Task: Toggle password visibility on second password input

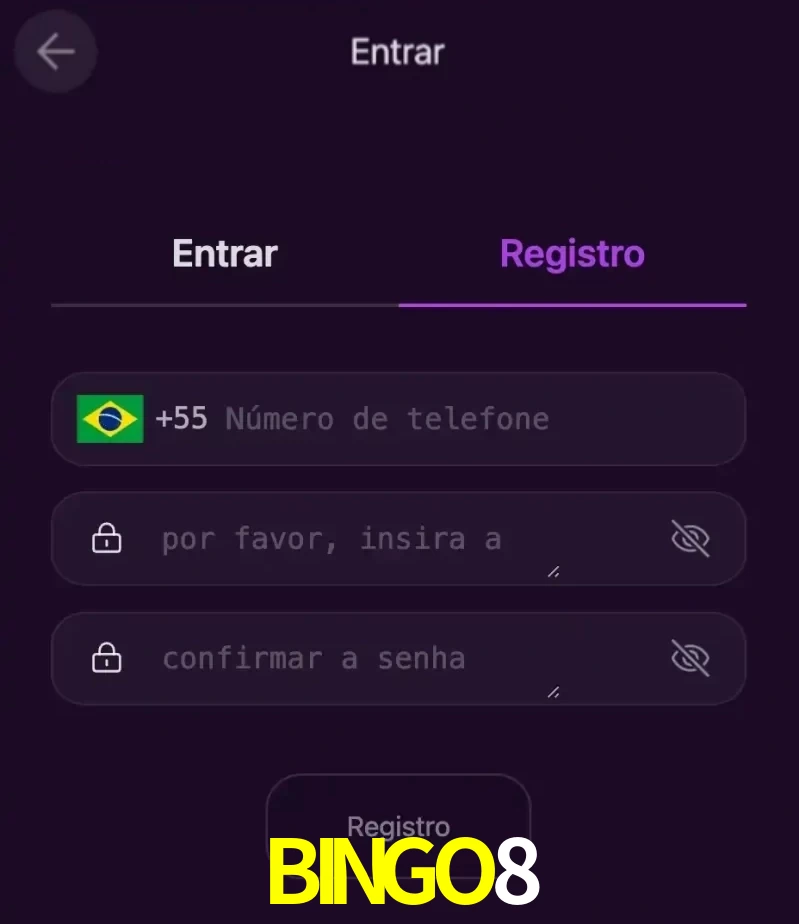Action: point(691,658)
